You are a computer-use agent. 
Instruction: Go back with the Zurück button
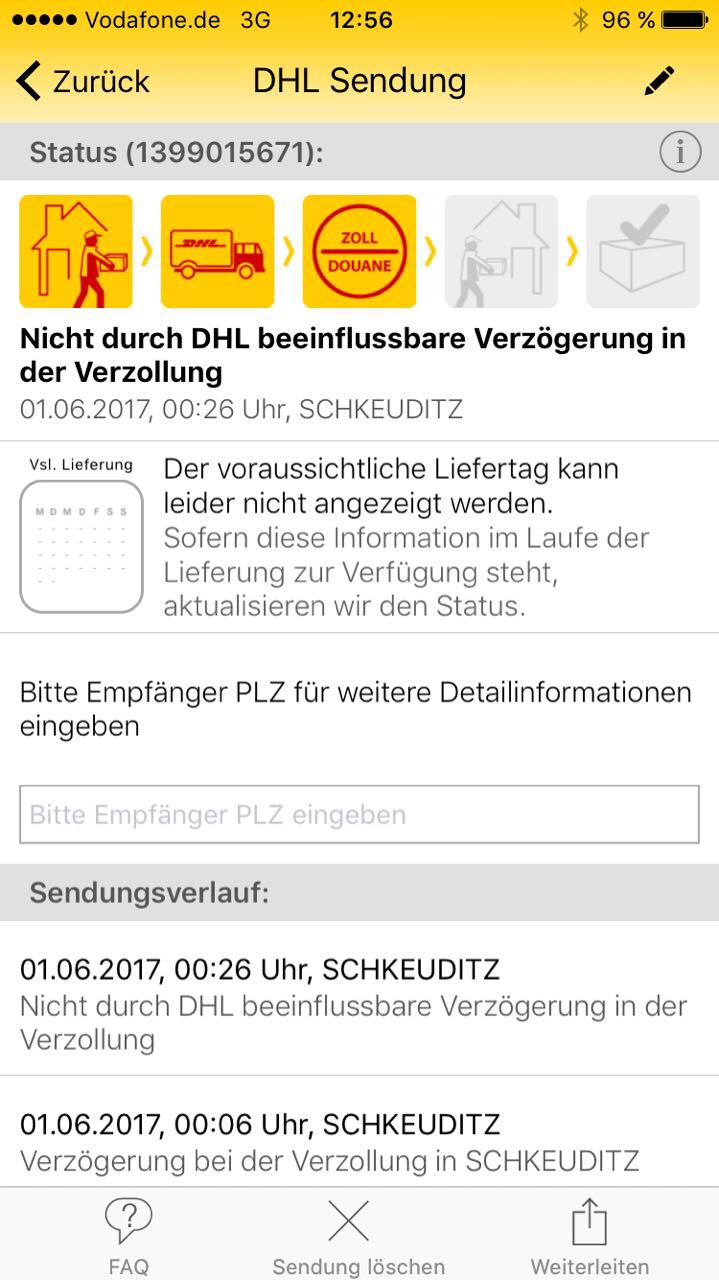click(x=83, y=81)
